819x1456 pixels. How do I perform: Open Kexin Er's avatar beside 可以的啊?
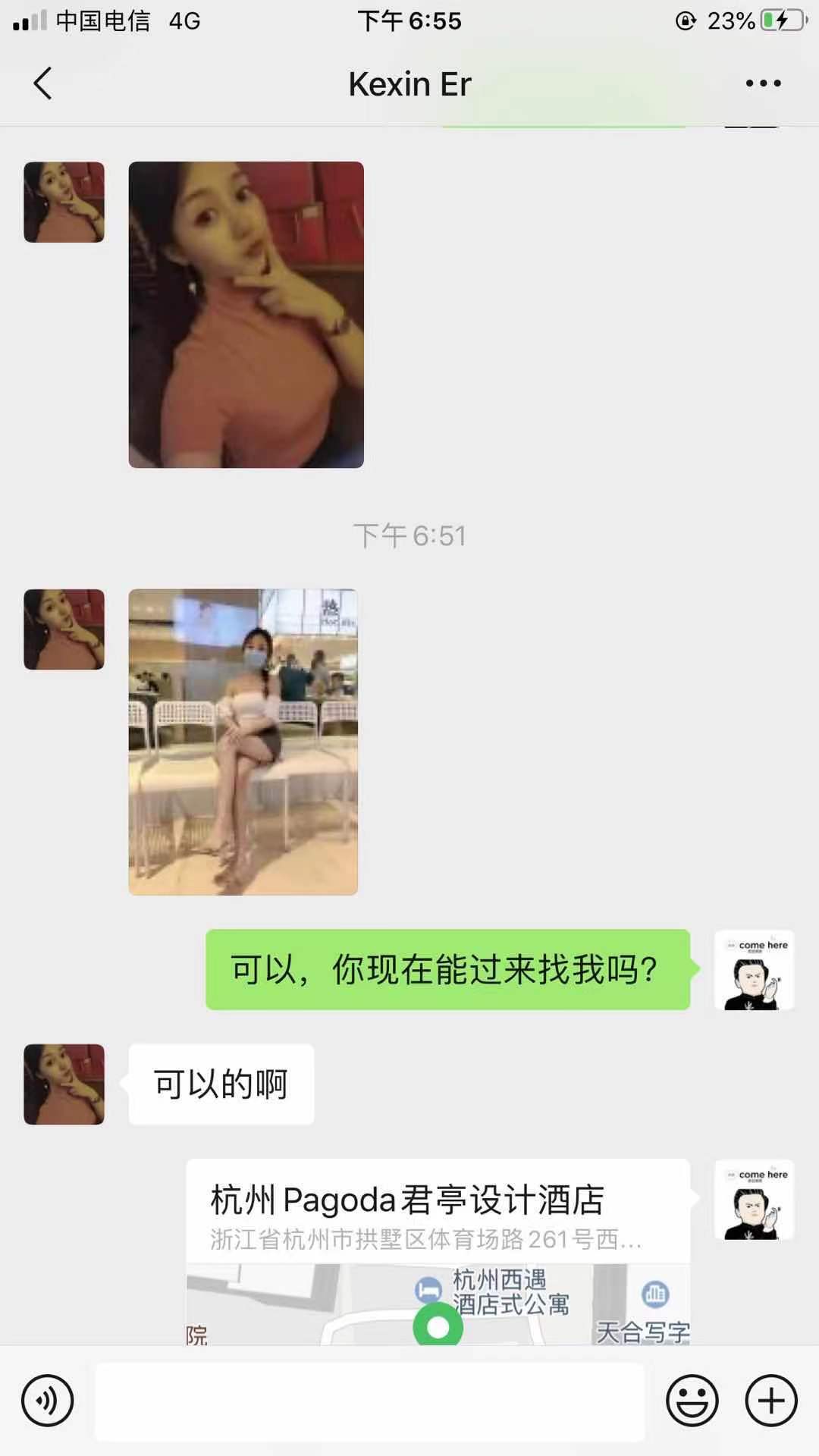pos(64,1084)
